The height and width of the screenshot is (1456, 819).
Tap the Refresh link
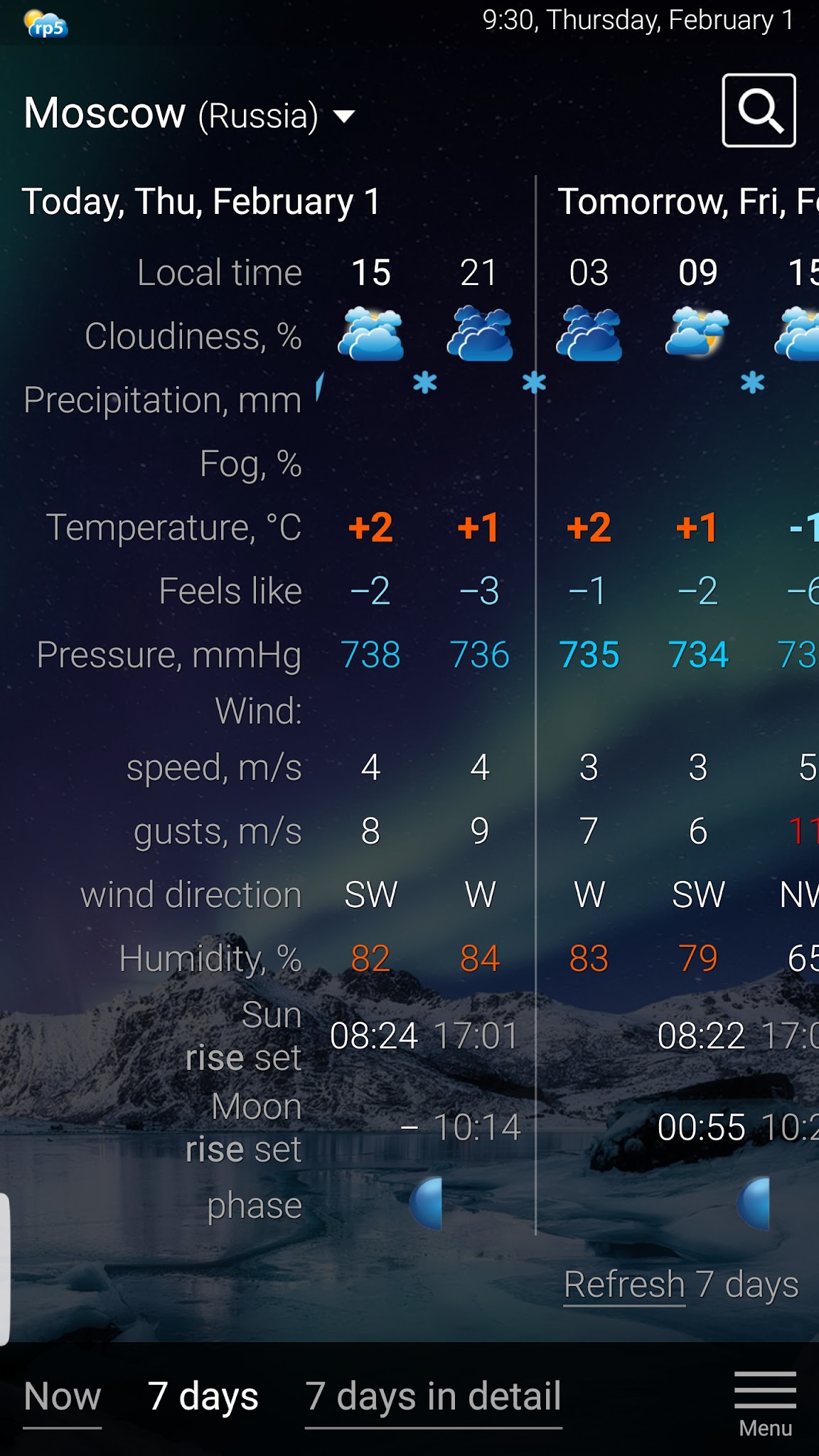(623, 1285)
